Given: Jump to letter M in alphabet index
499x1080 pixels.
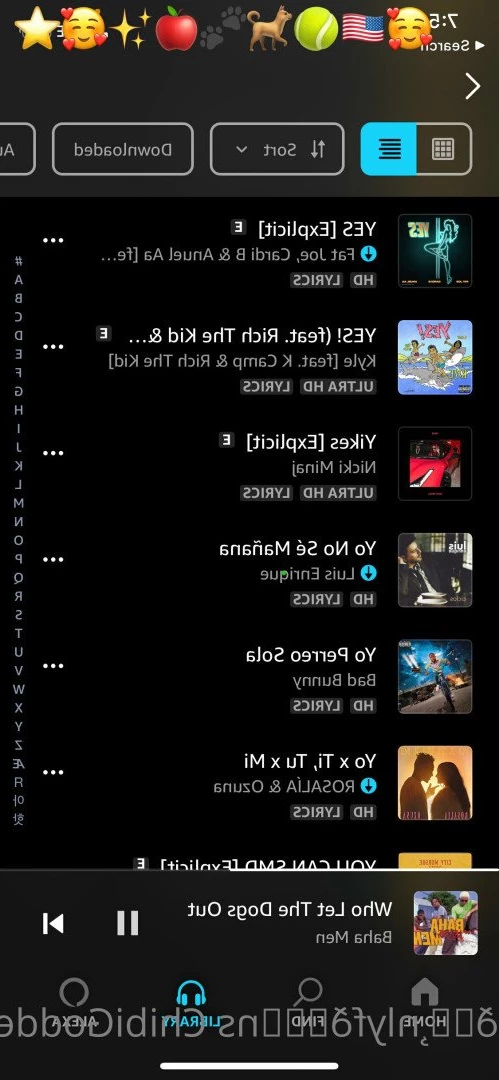Looking at the screenshot, I should click(19, 503).
